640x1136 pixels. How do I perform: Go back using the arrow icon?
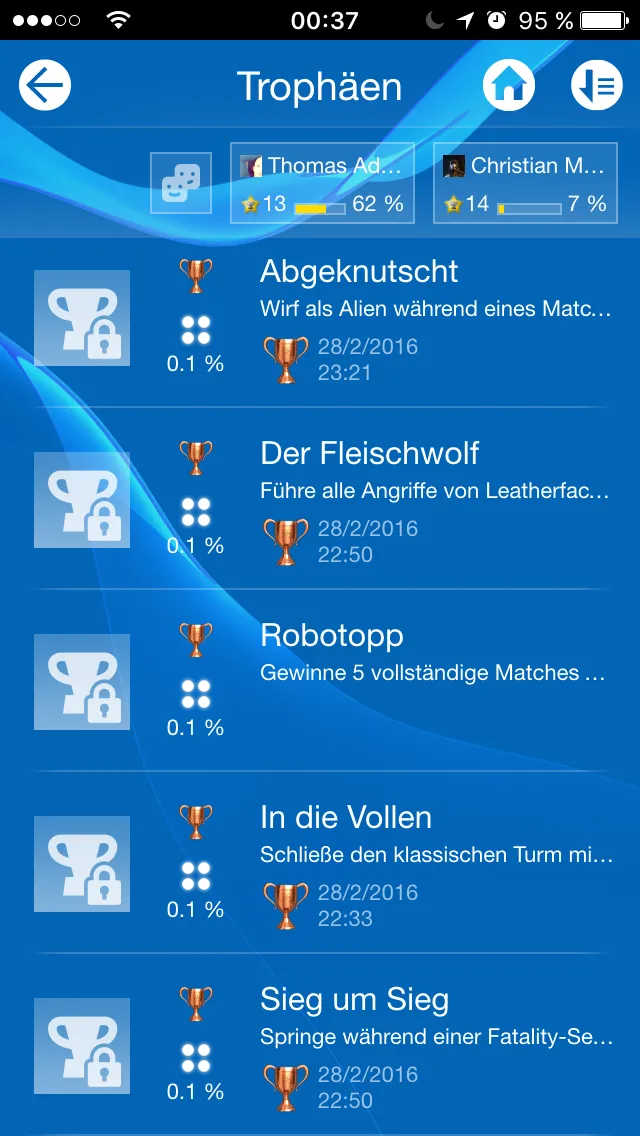click(45, 87)
